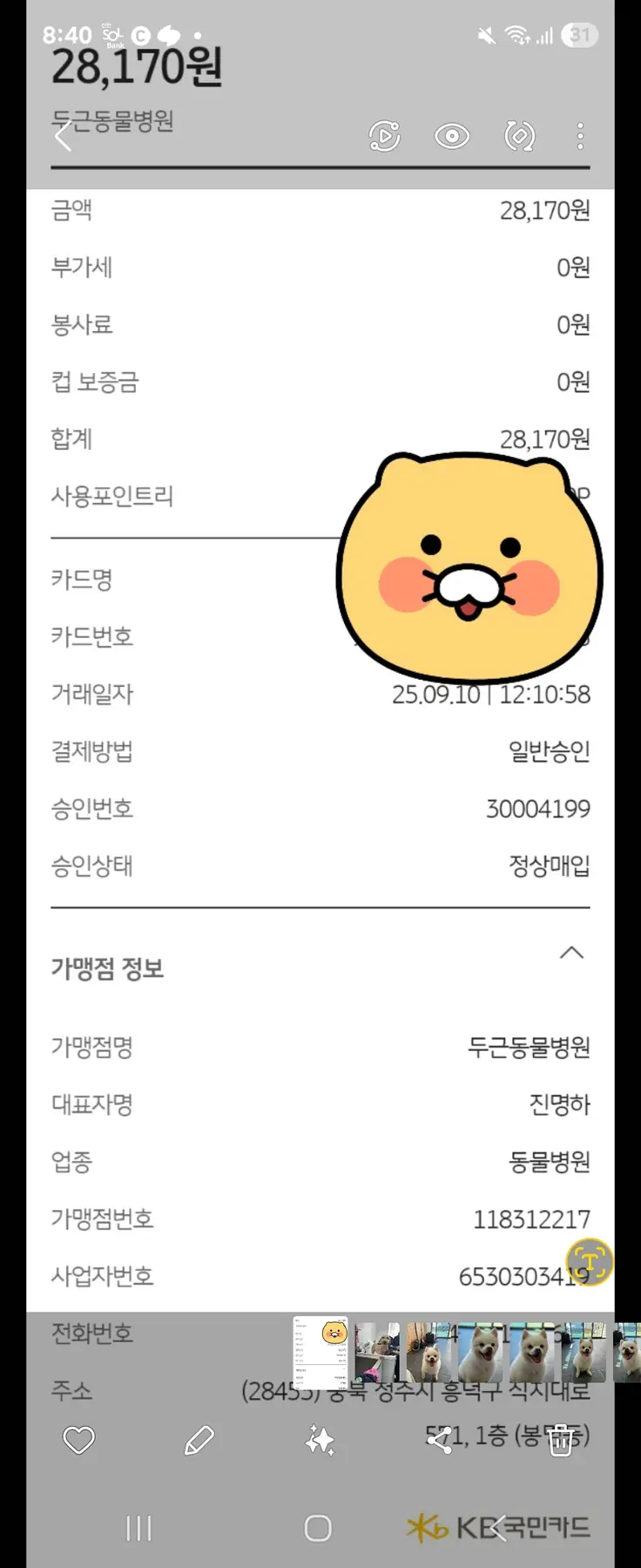Tap the circular play icon in top bar
The width and height of the screenshot is (641, 1568).
pyautogui.click(x=384, y=136)
